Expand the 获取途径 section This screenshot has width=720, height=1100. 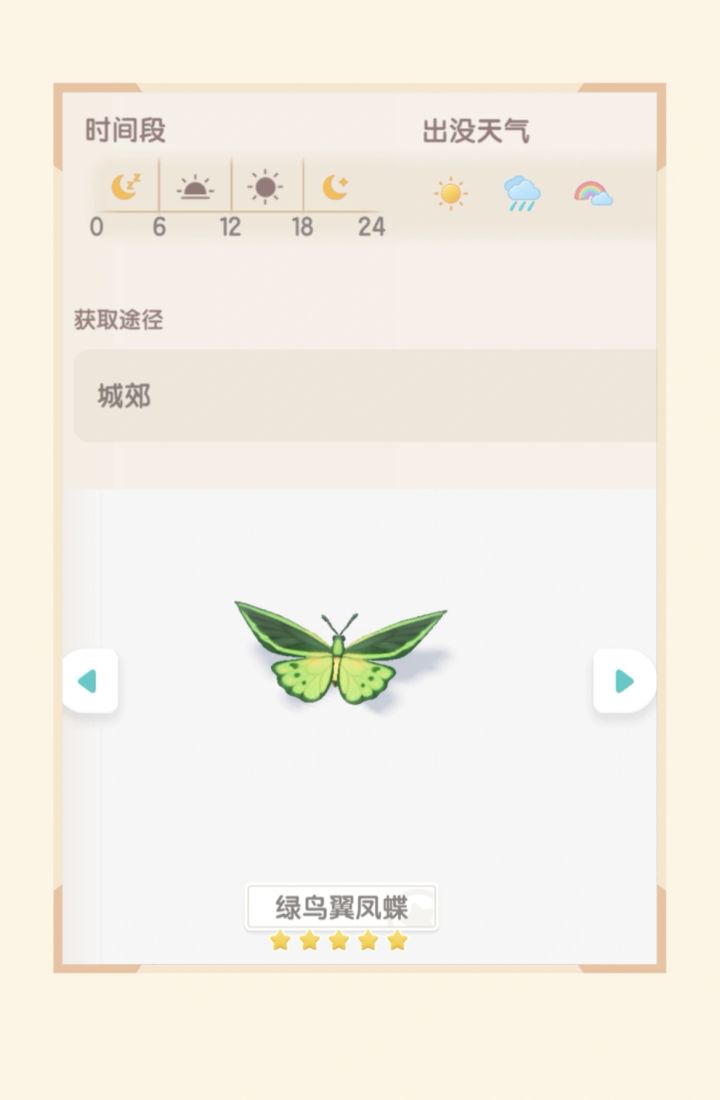coord(117,320)
